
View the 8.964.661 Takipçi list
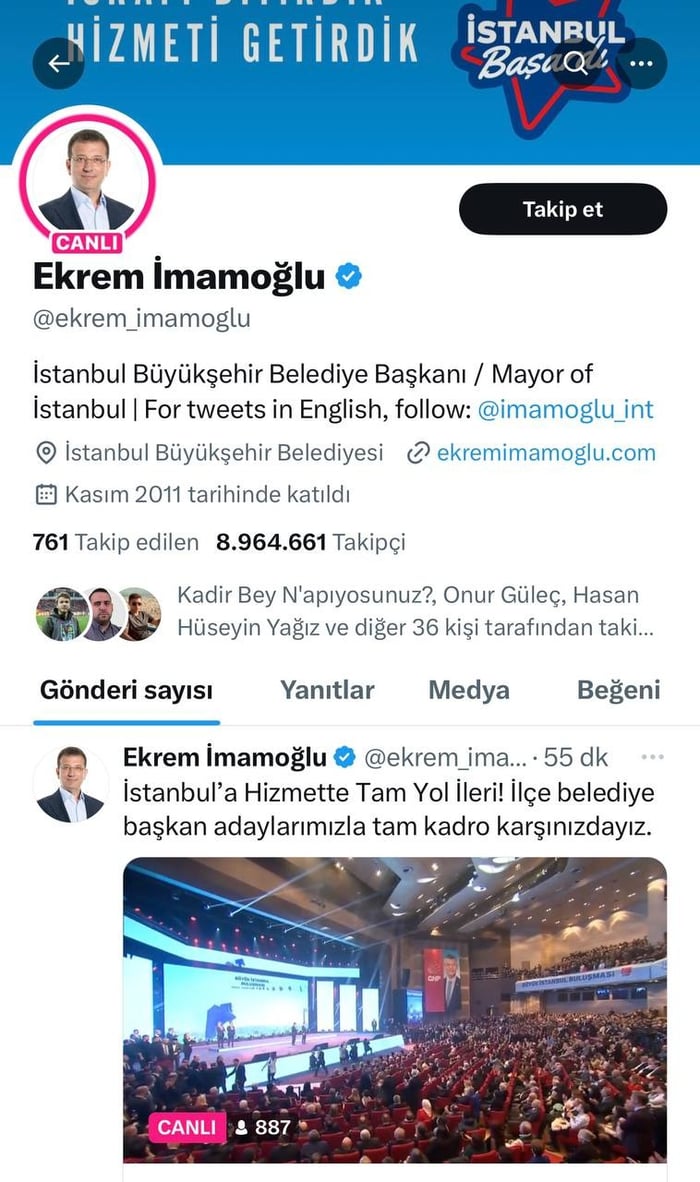coord(310,542)
